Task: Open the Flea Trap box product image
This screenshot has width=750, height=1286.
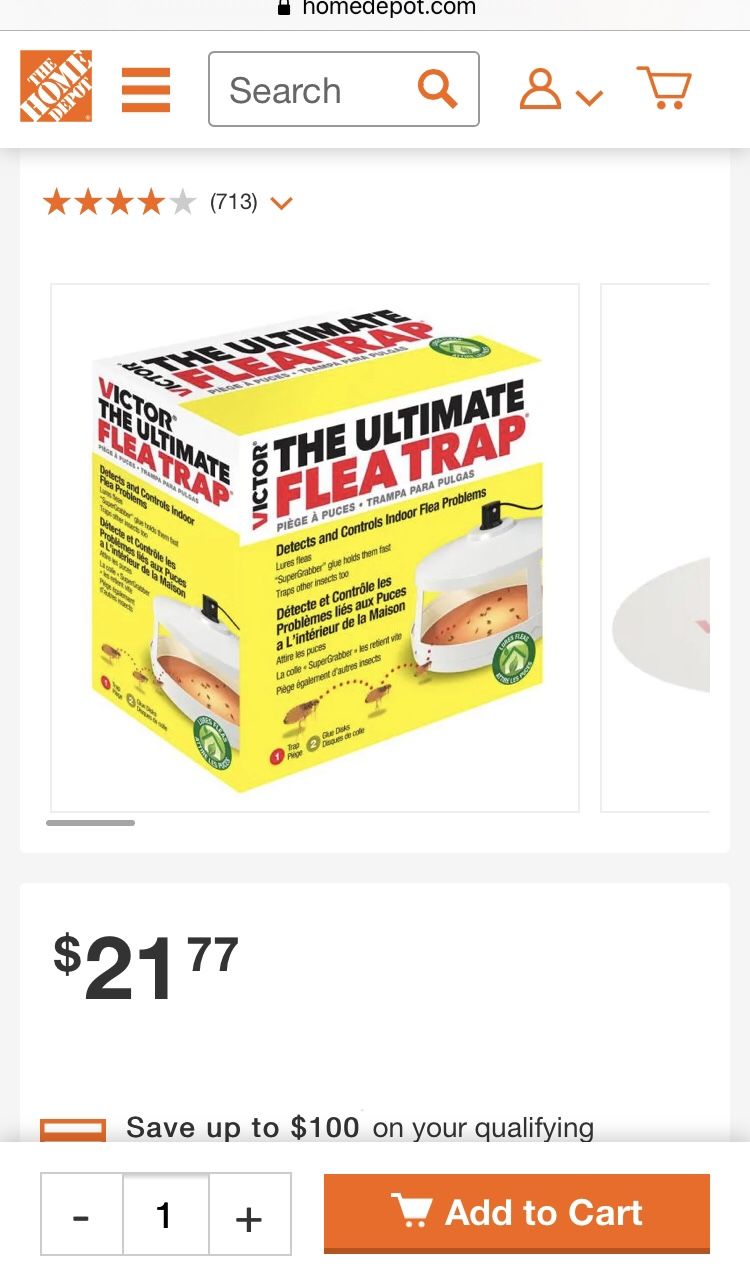Action: (x=315, y=548)
